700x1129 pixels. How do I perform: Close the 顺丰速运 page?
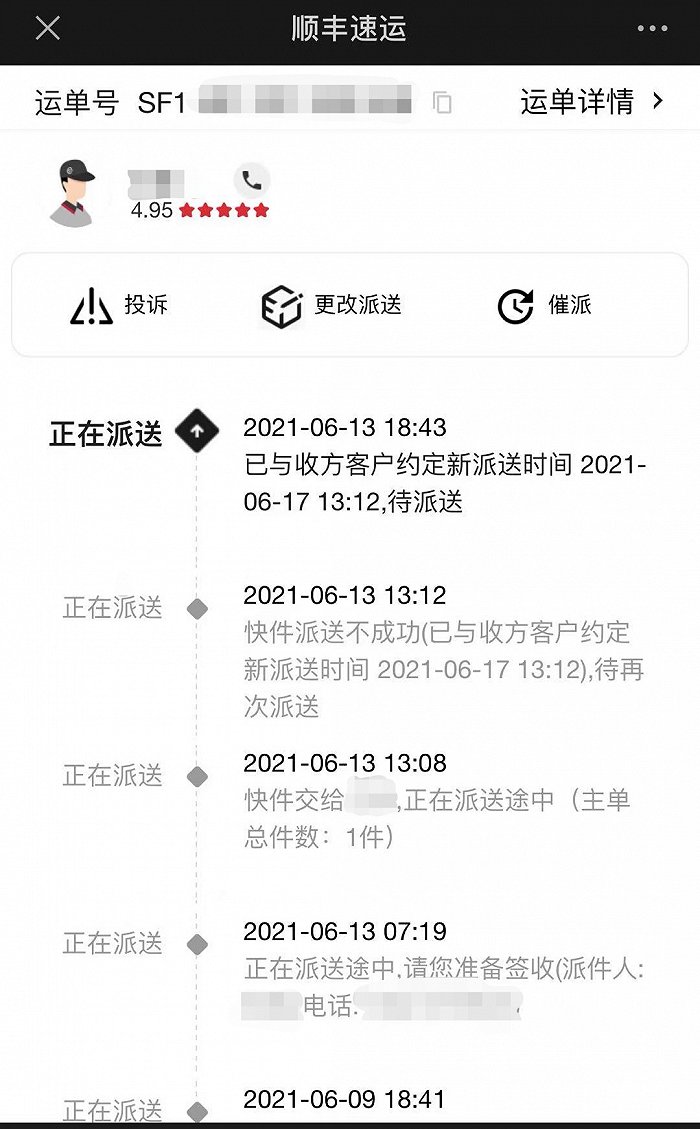coord(48,29)
